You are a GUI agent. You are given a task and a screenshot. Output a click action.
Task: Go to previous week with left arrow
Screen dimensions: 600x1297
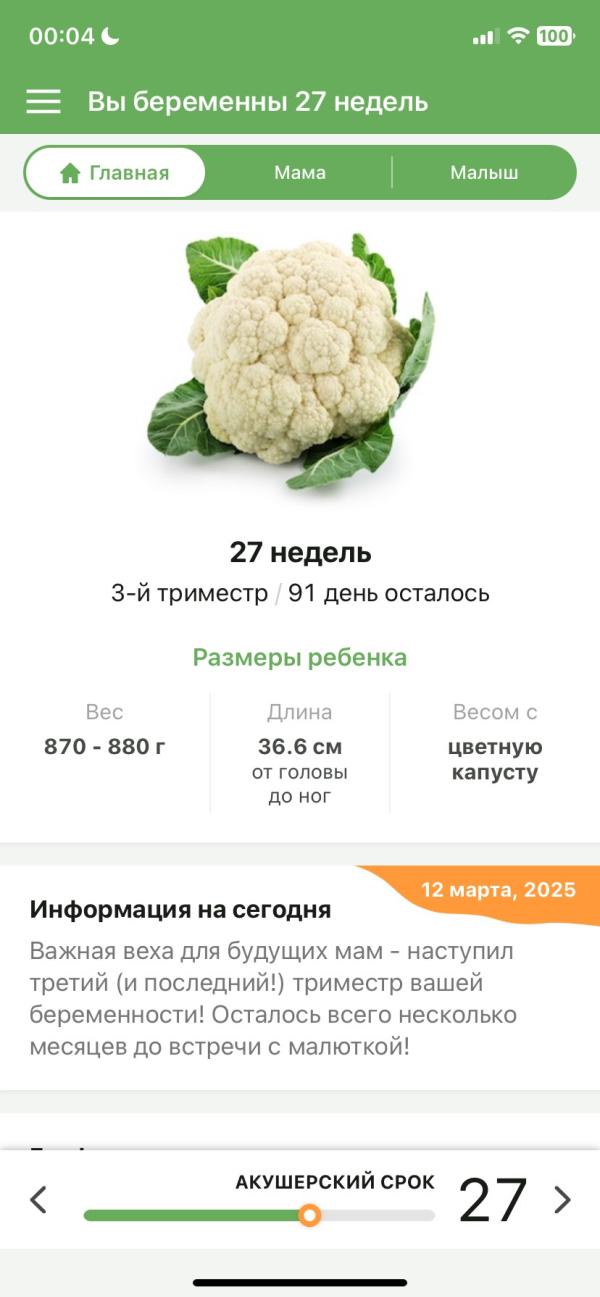tap(38, 1199)
